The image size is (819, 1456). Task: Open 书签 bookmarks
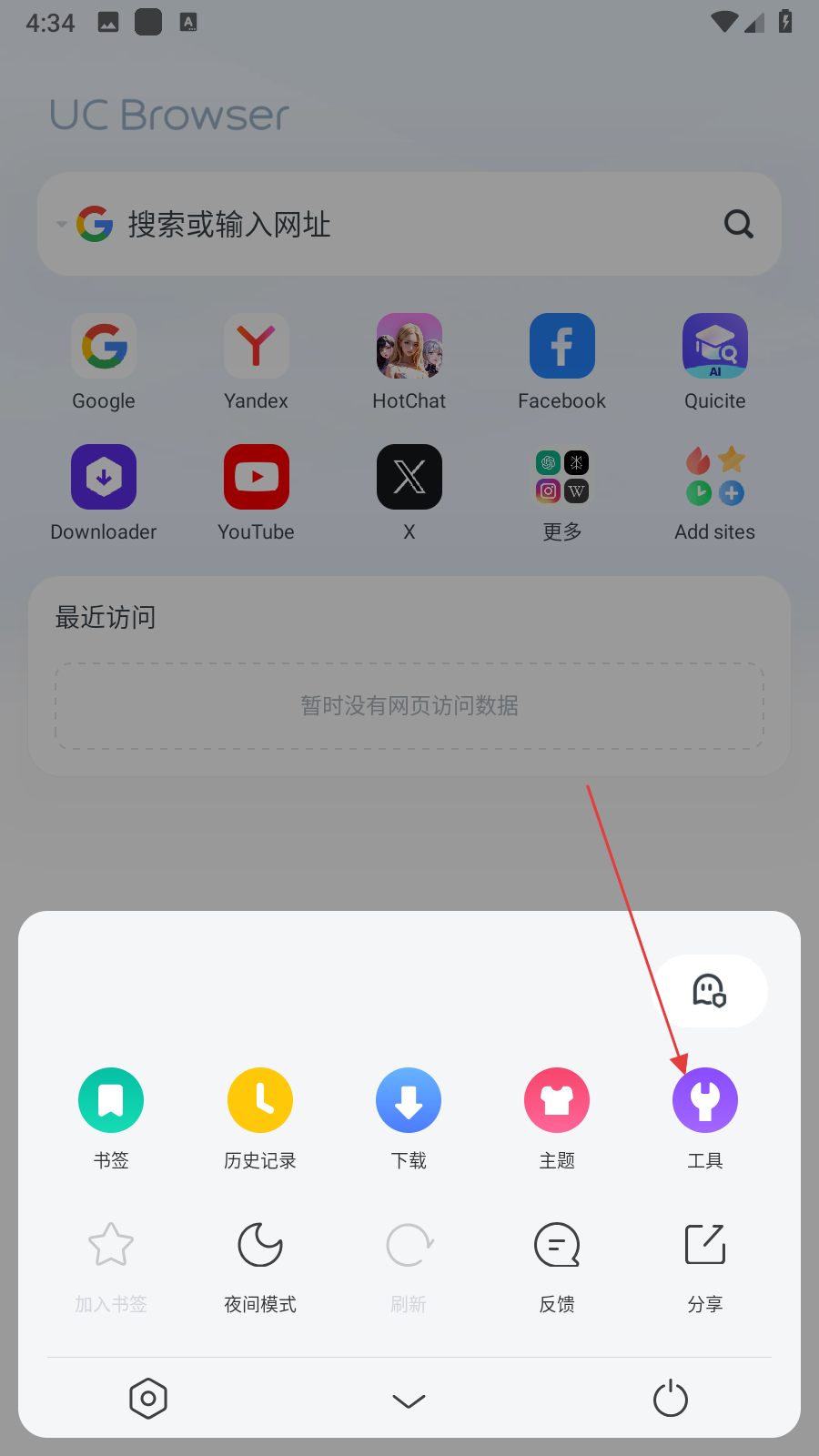click(x=111, y=1101)
